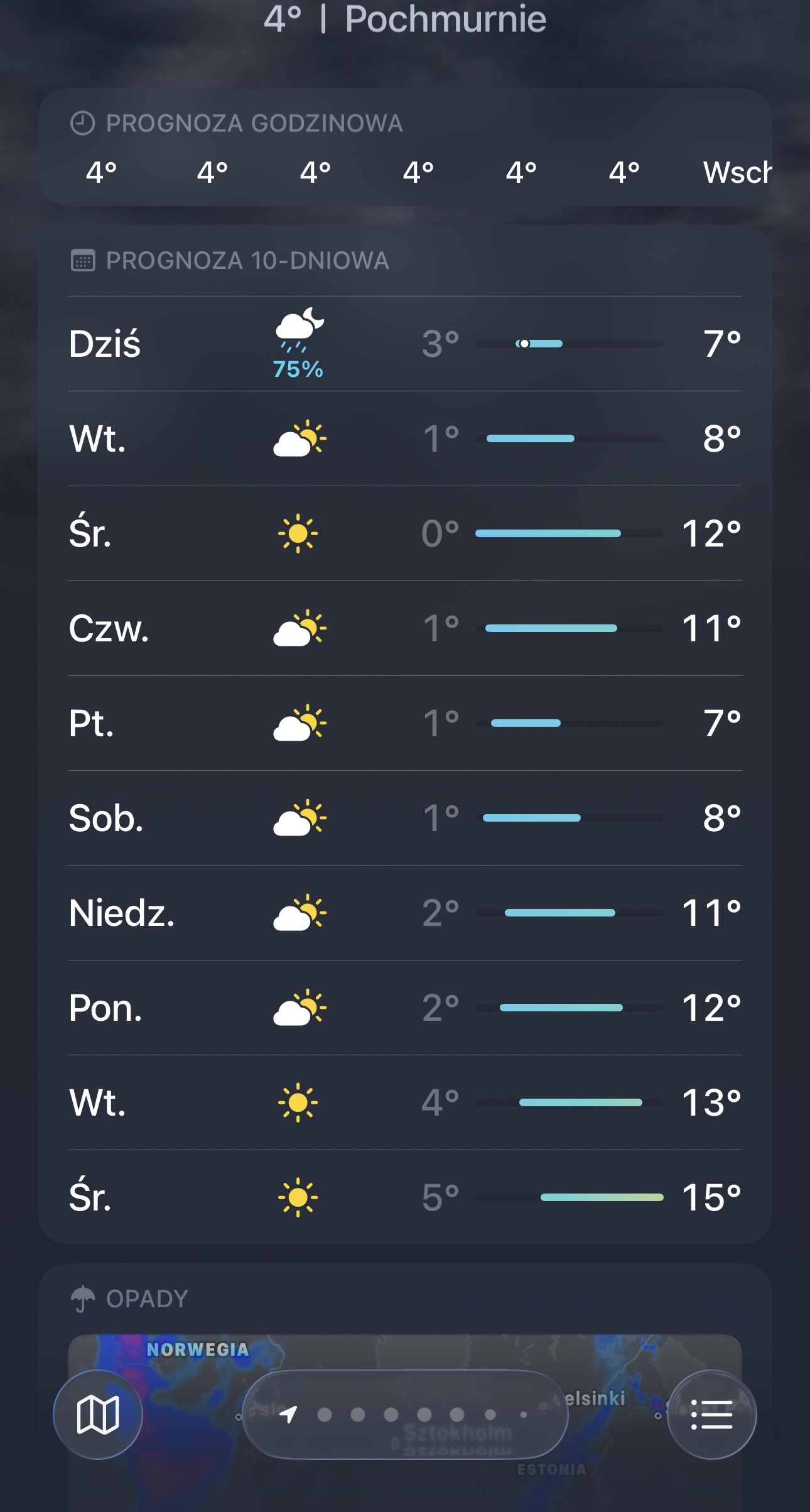Viewport: 810px width, 1512px height.
Task: Open the Pt. day forecast
Action: tap(405, 723)
